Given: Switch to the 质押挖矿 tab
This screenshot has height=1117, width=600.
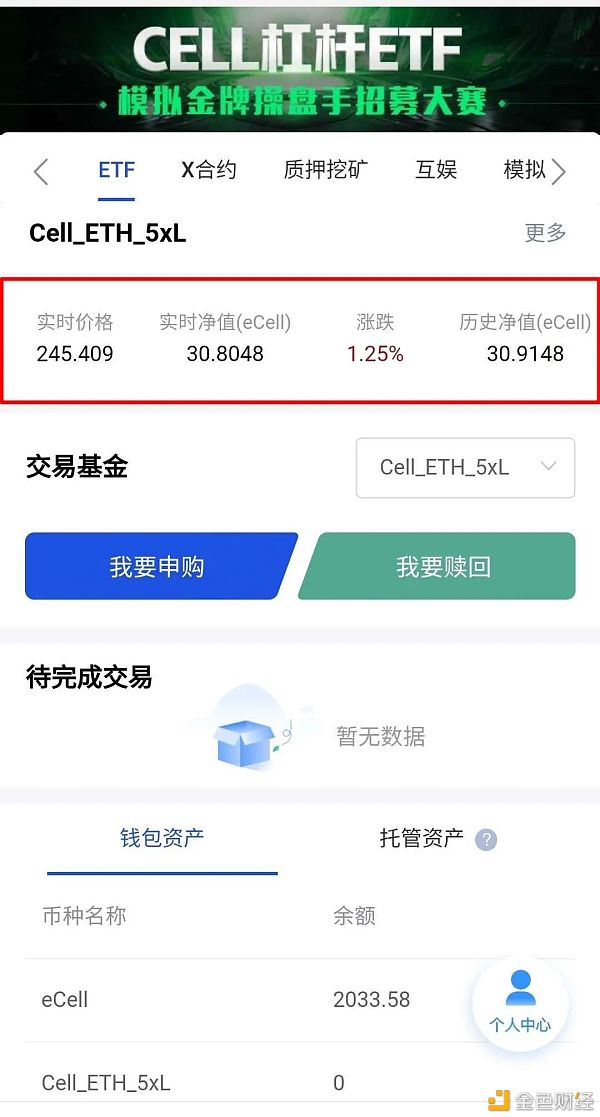Looking at the screenshot, I should [x=325, y=170].
